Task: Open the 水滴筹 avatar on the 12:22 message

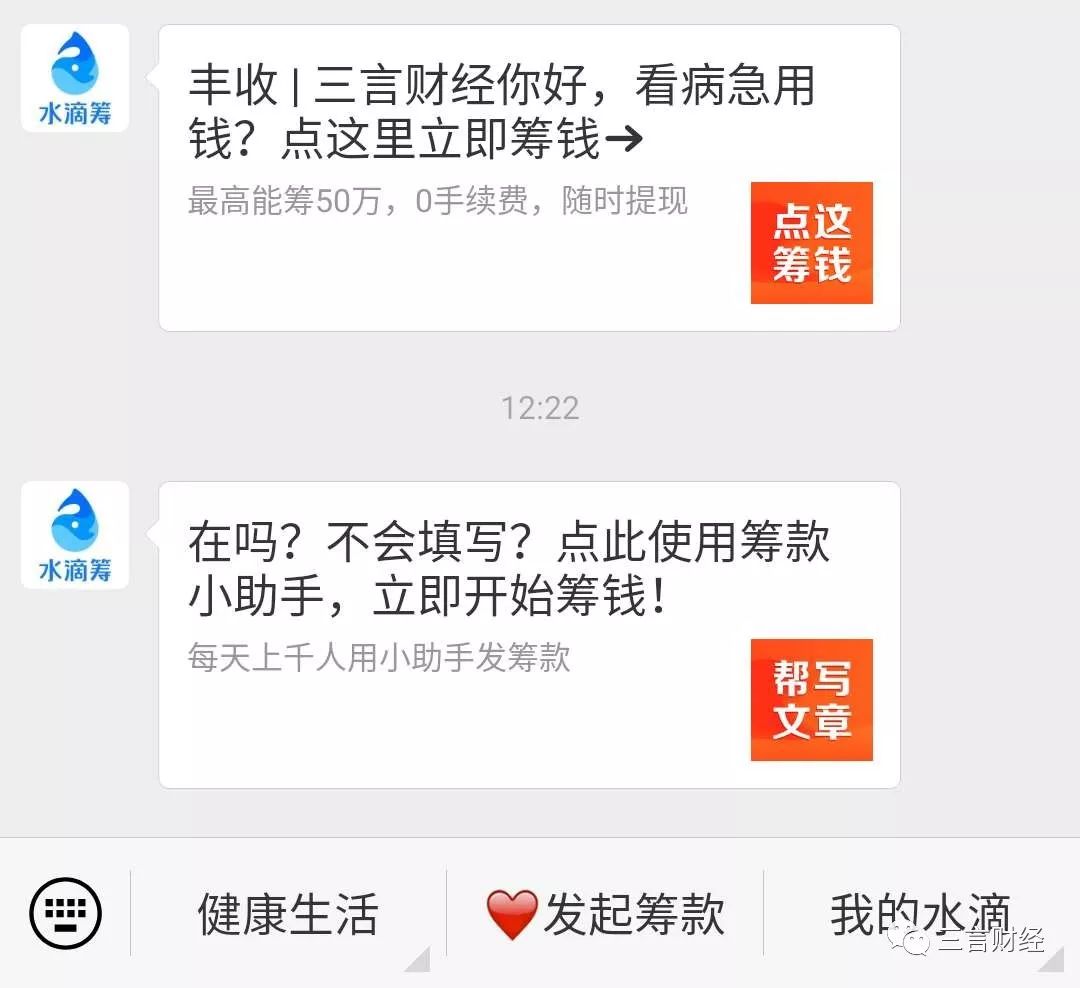Action: tap(75, 535)
